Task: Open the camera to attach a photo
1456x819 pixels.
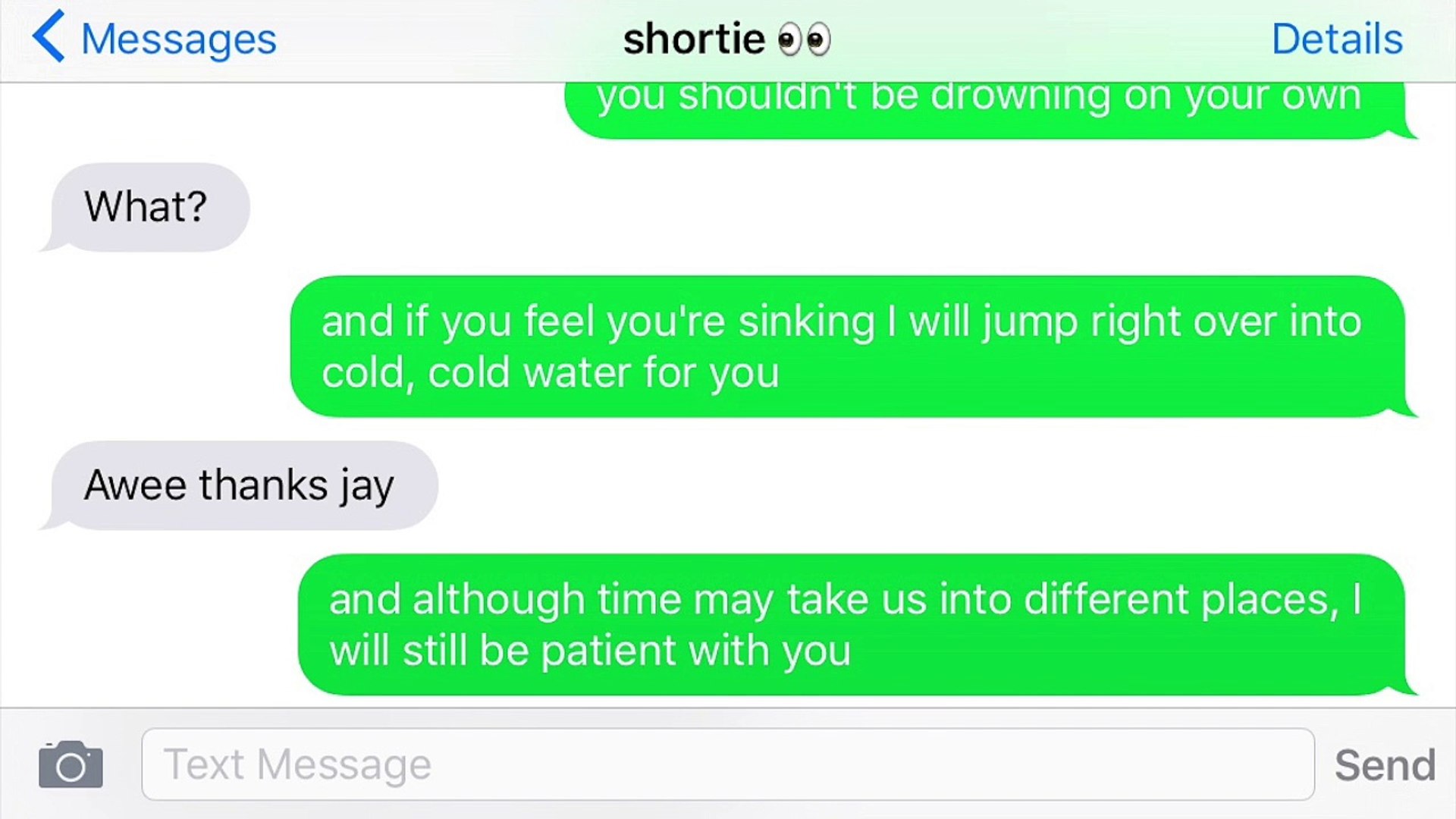Action: pos(71,764)
